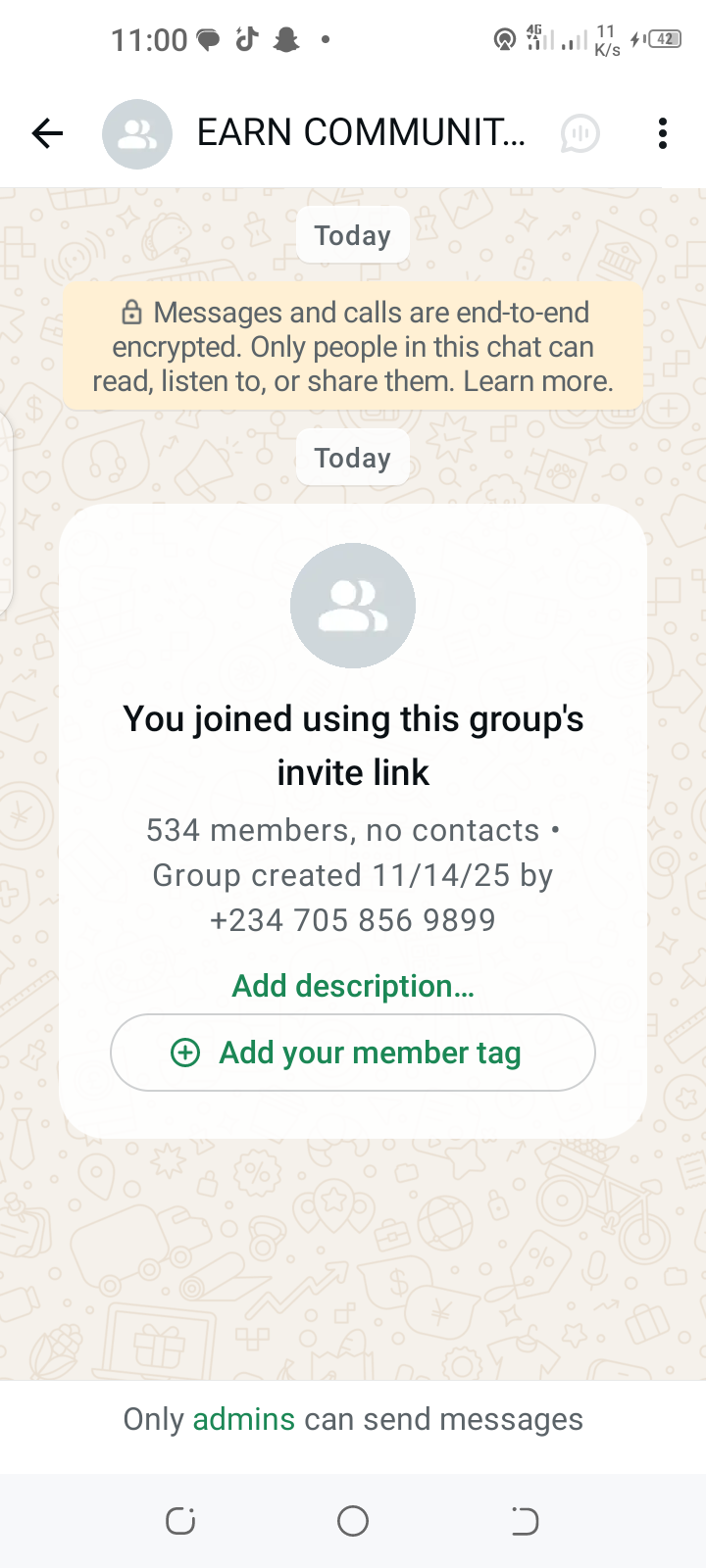Open the overflow menu
The height and width of the screenshot is (1568, 706).
point(663,133)
